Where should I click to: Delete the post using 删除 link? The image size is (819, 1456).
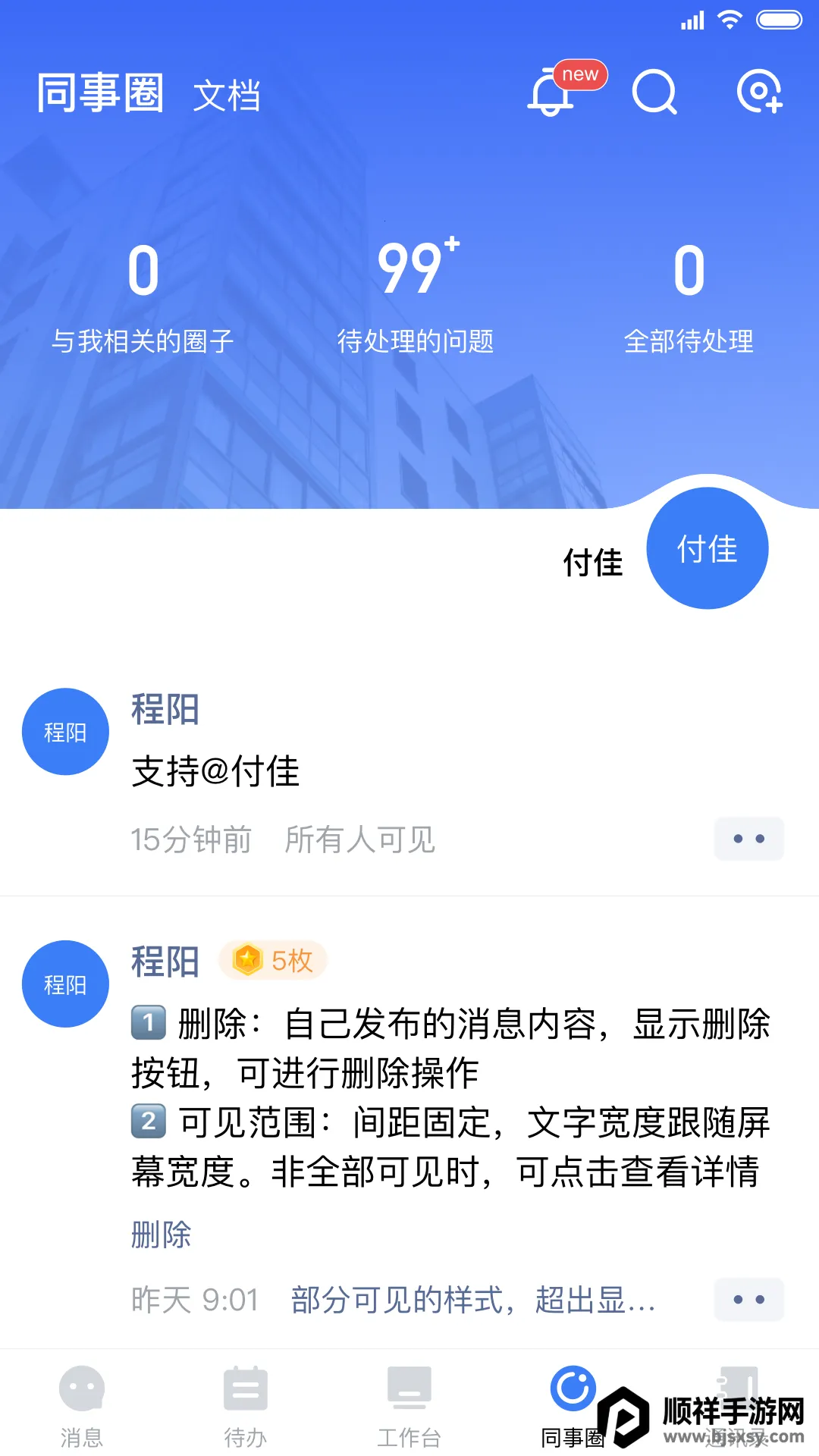[x=161, y=1235]
